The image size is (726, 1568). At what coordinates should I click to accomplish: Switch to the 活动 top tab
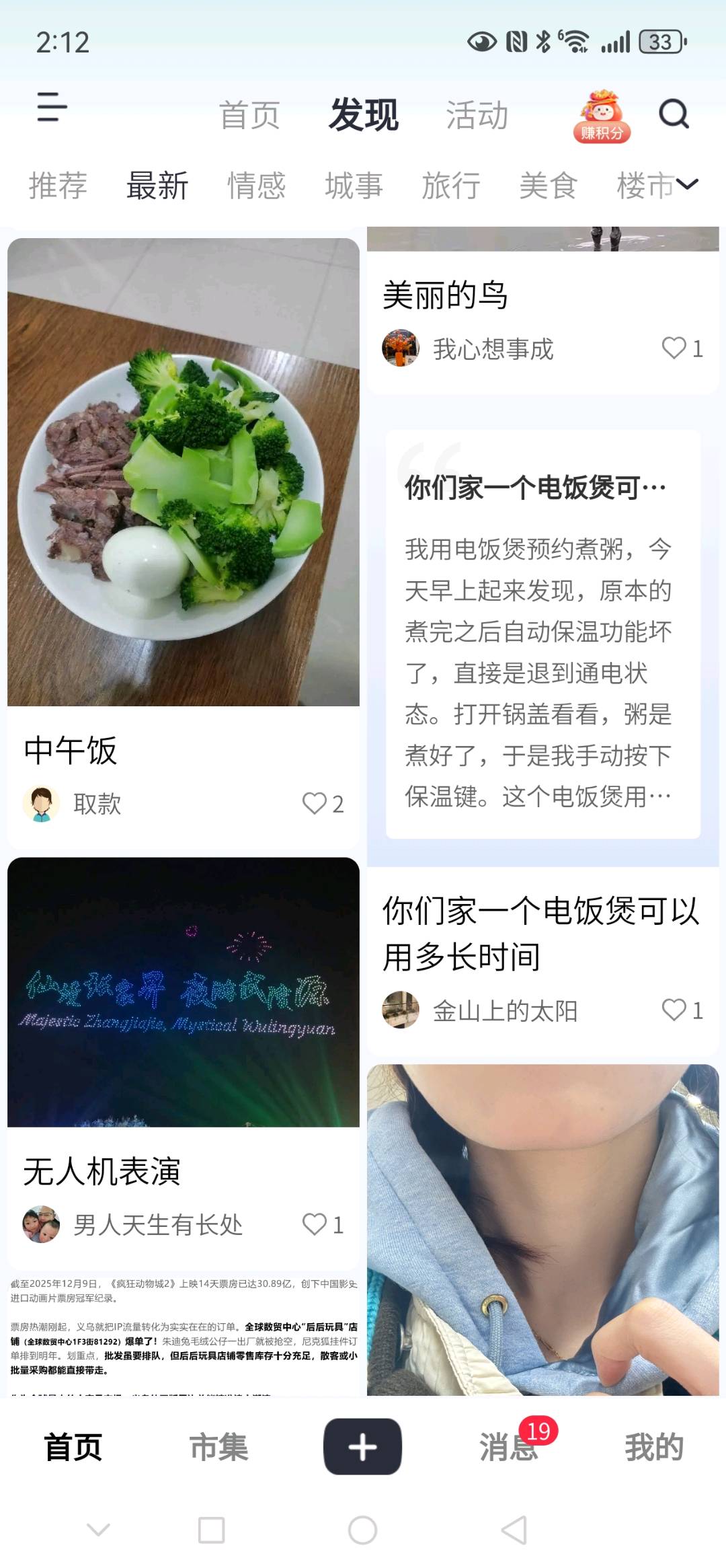click(x=477, y=115)
